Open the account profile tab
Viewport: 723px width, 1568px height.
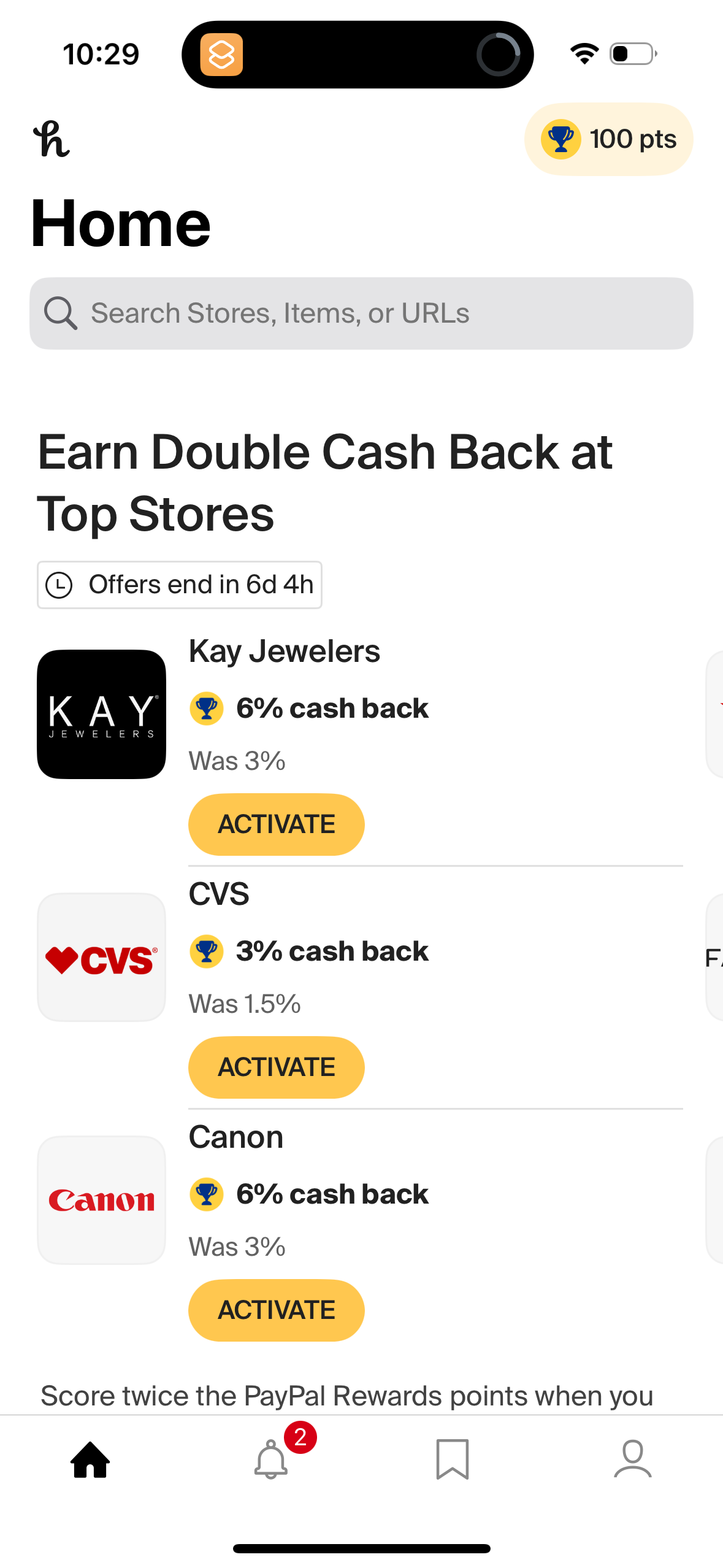click(x=632, y=1459)
